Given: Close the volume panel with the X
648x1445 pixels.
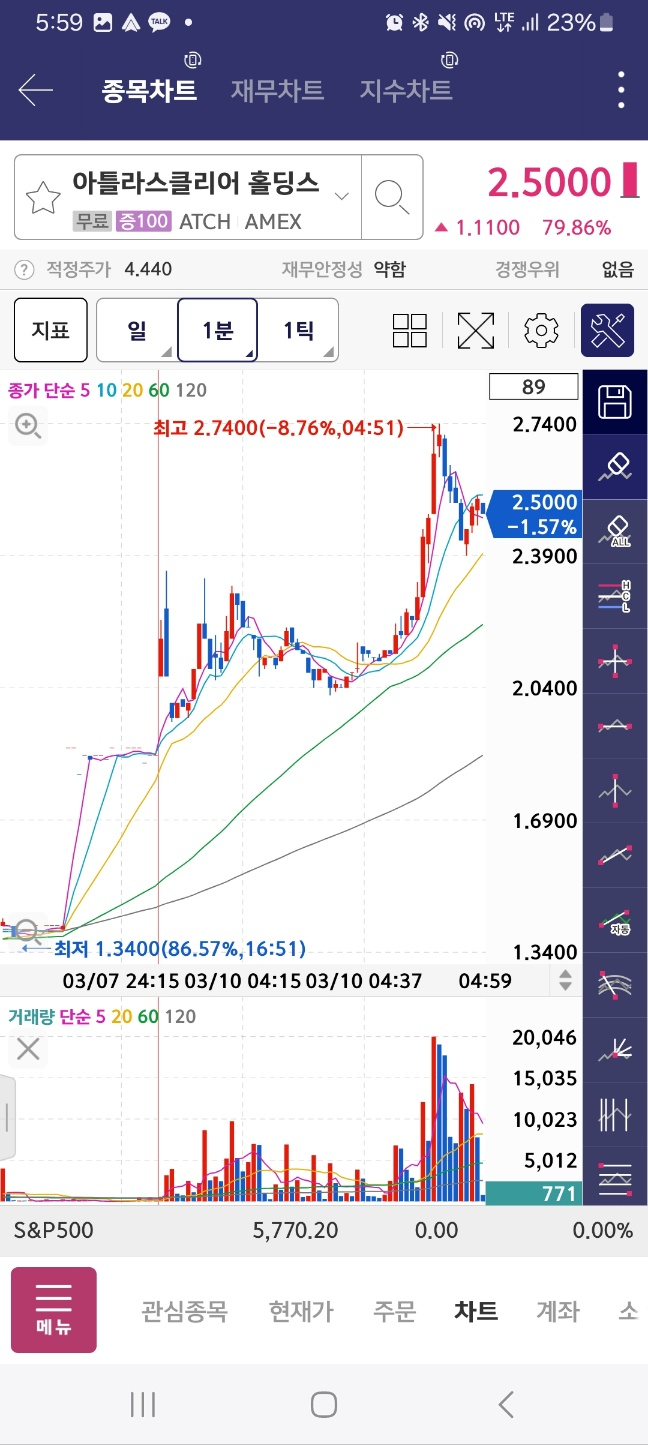Looking at the screenshot, I should pyautogui.click(x=28, y=1049).
